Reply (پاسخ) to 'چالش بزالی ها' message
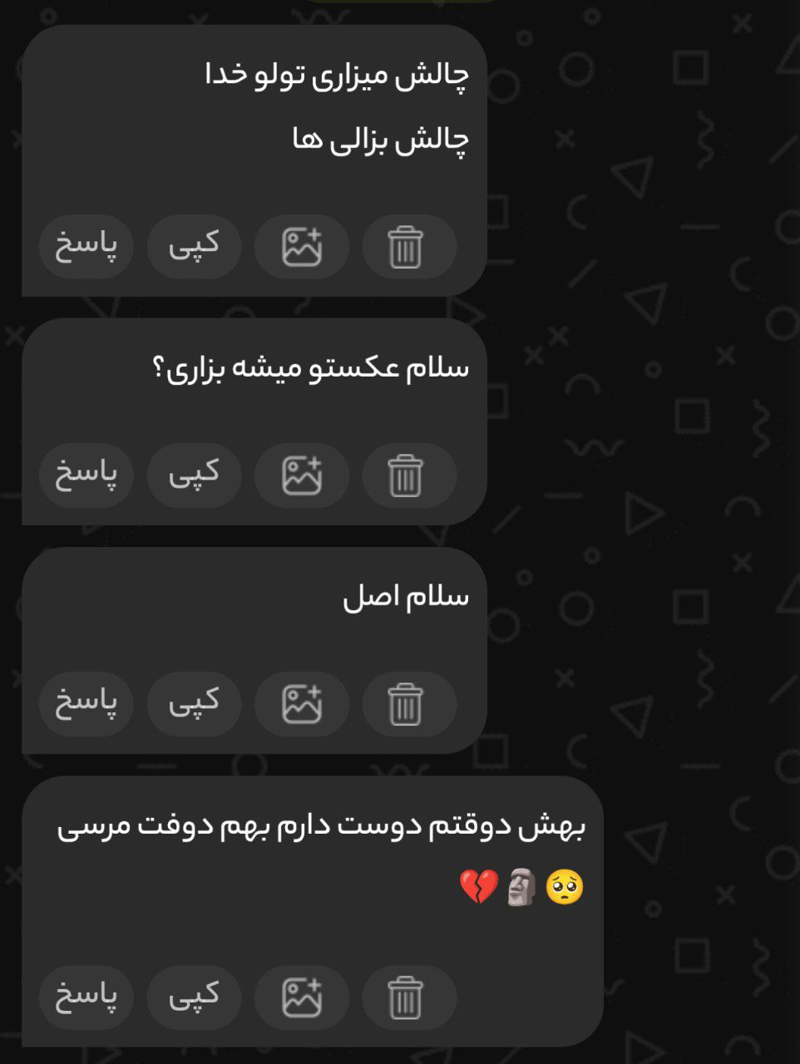Viewport: 800px width, 1064px height. 86,246
